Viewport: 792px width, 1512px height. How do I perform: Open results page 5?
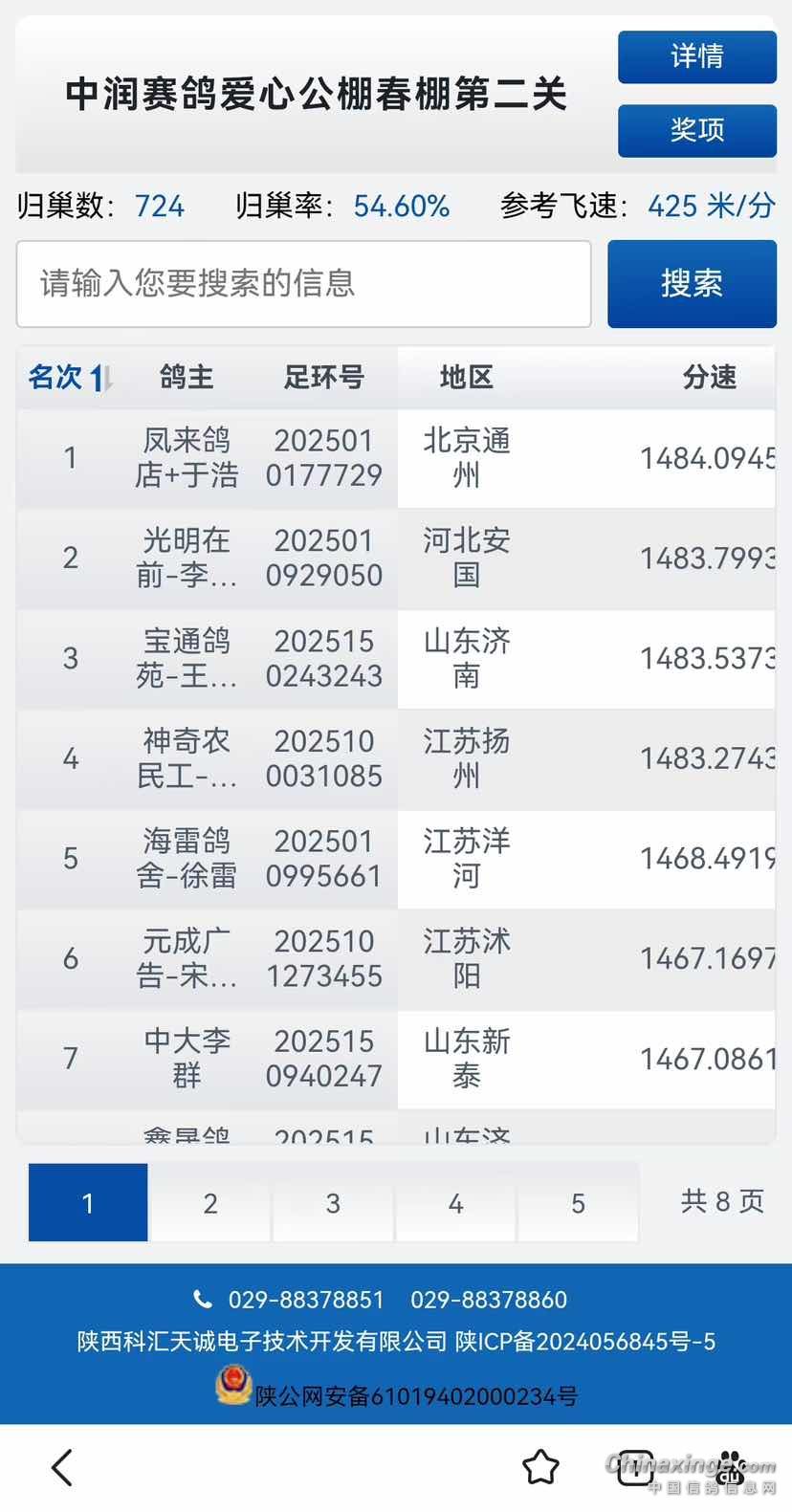(578, 1203)
